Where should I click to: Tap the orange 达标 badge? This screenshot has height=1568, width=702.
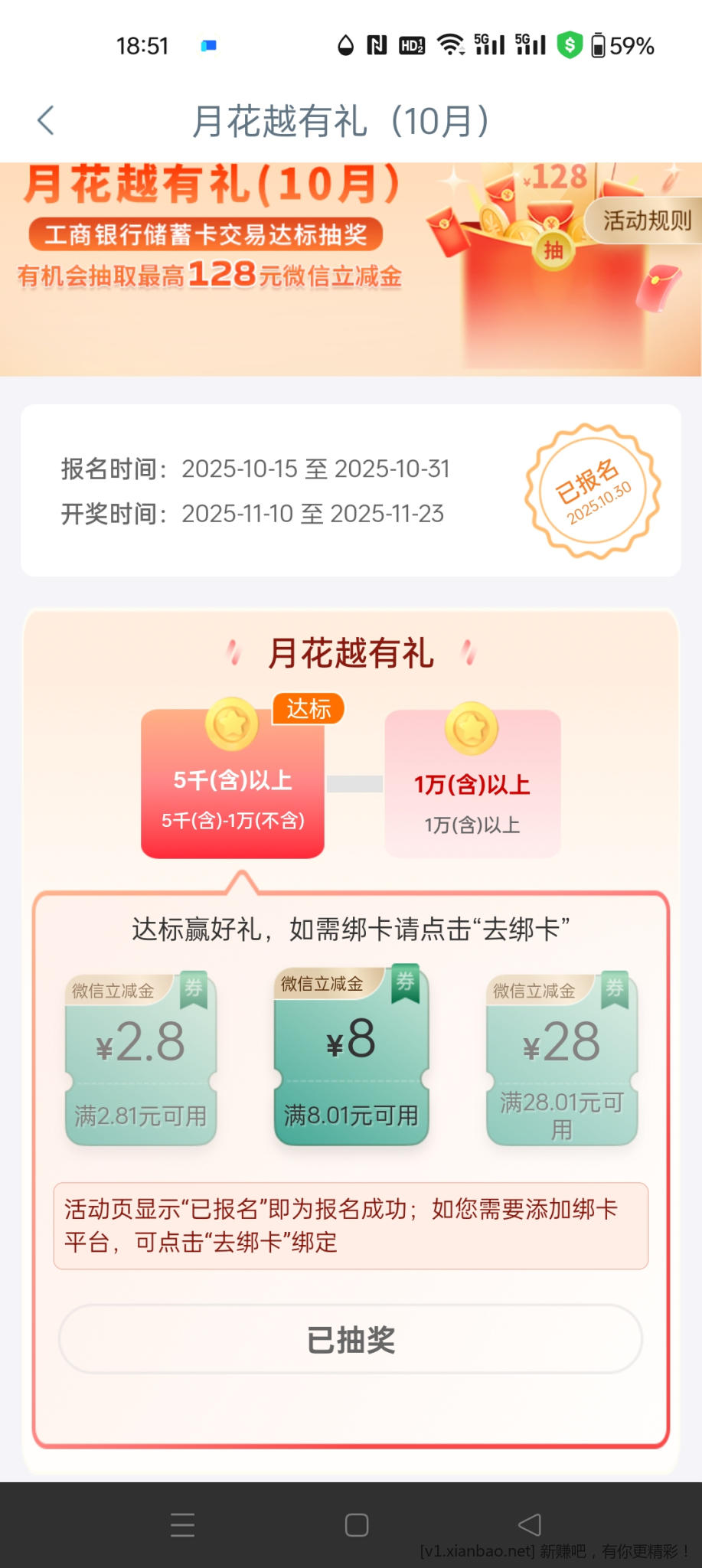click(309, 709)
